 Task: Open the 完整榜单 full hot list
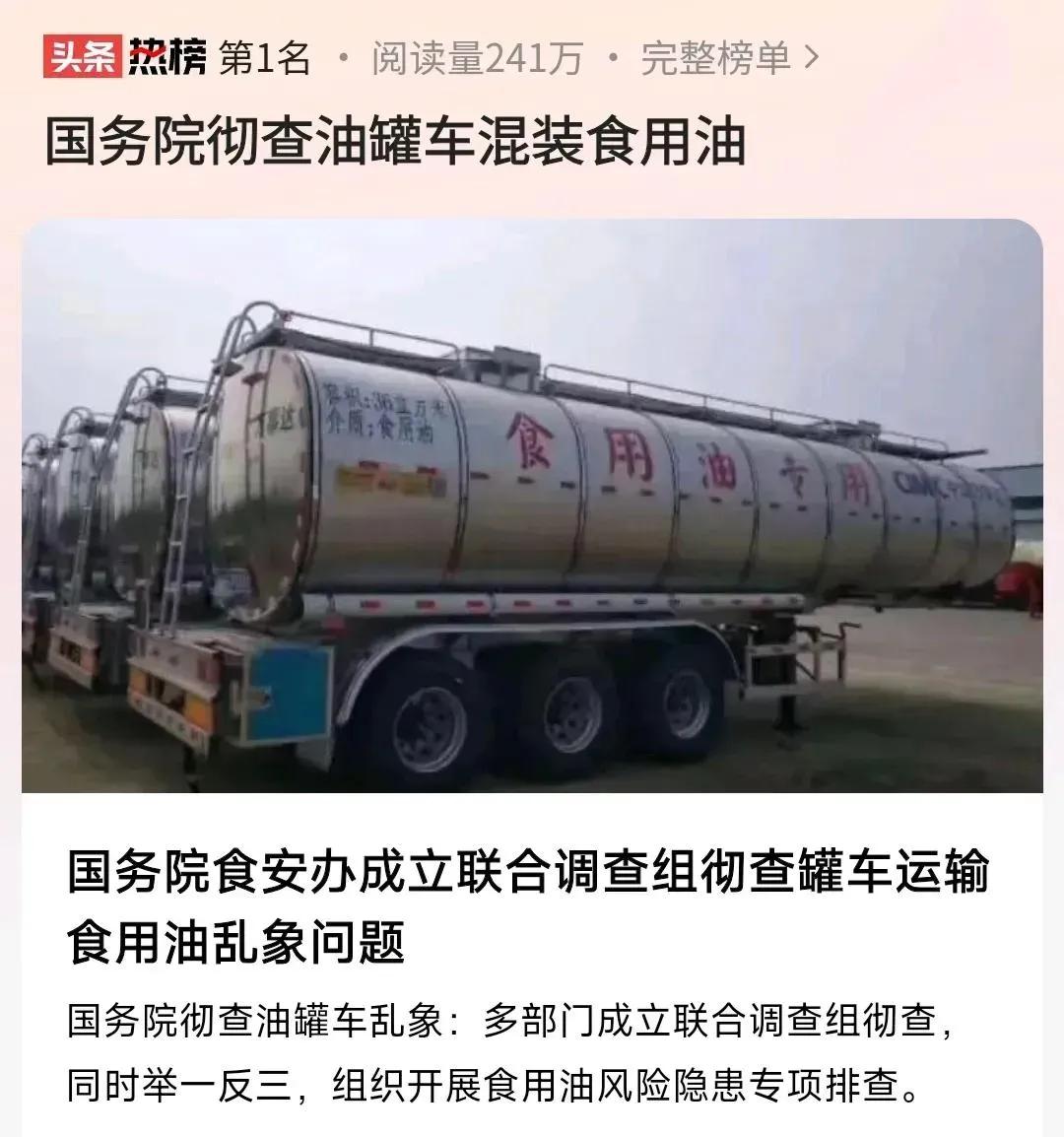tap(728, 59)
